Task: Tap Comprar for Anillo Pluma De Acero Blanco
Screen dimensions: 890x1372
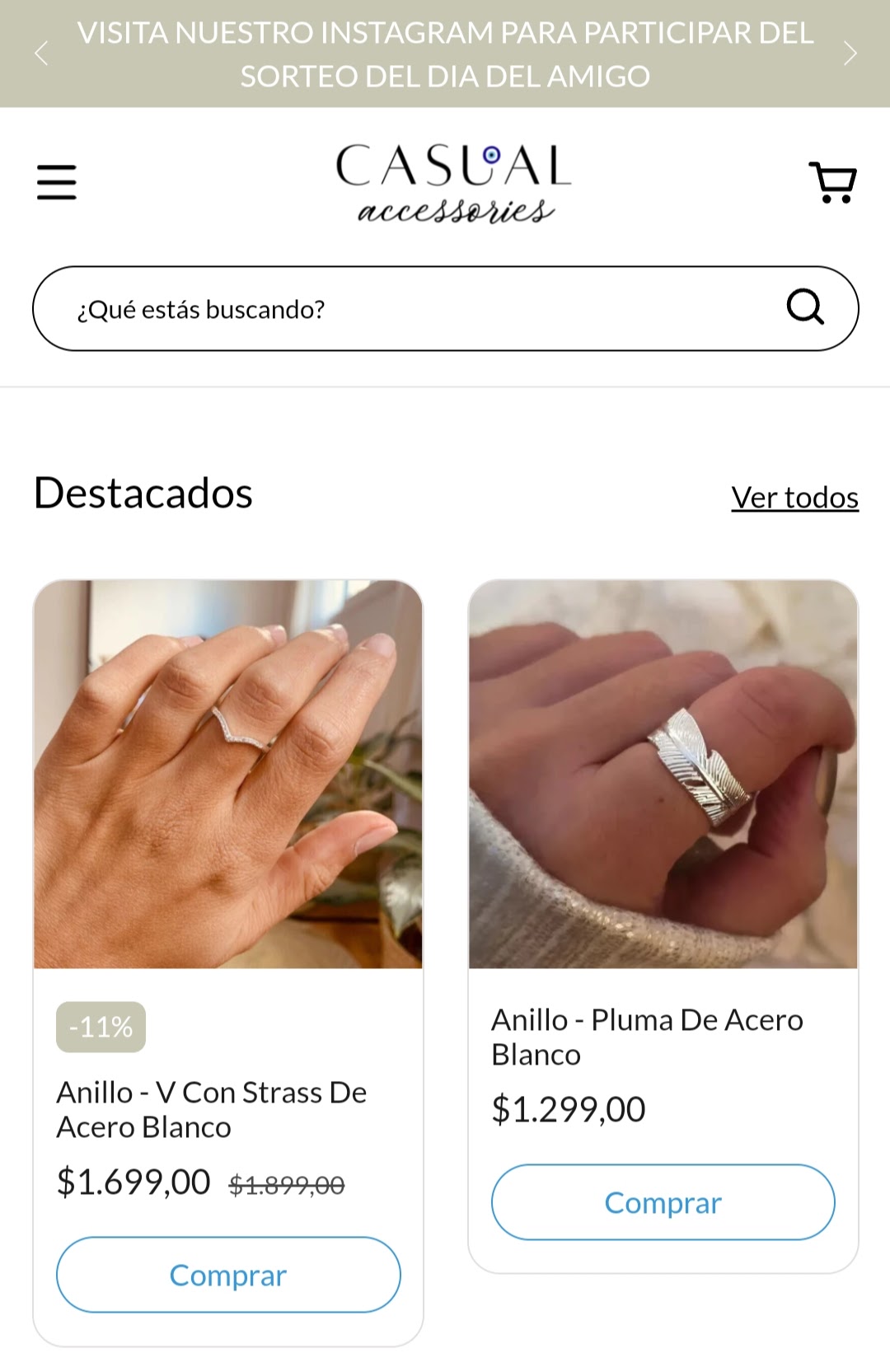Action: [x=663, y=1202]
